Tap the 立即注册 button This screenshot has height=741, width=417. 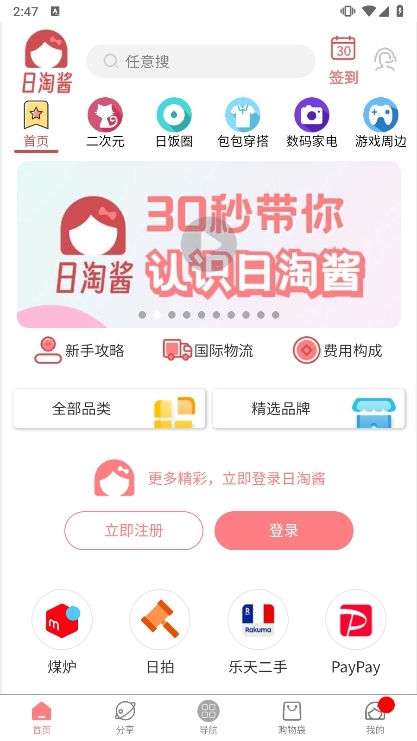134,530
